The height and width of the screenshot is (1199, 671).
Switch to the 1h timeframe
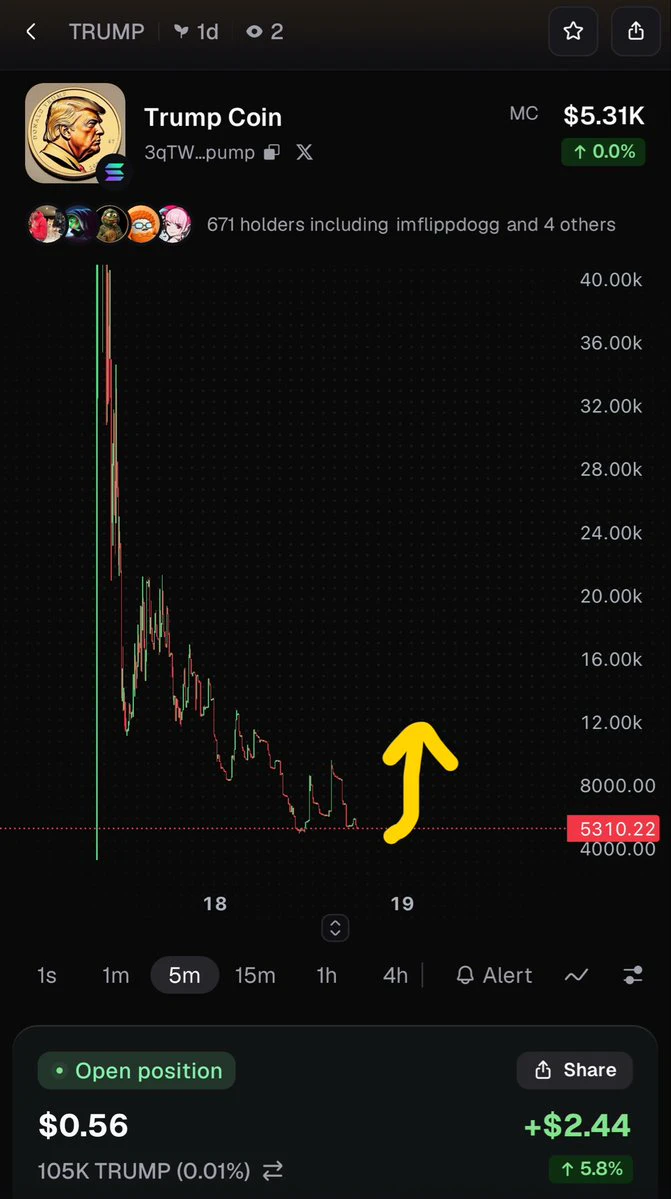pos(326,975)
